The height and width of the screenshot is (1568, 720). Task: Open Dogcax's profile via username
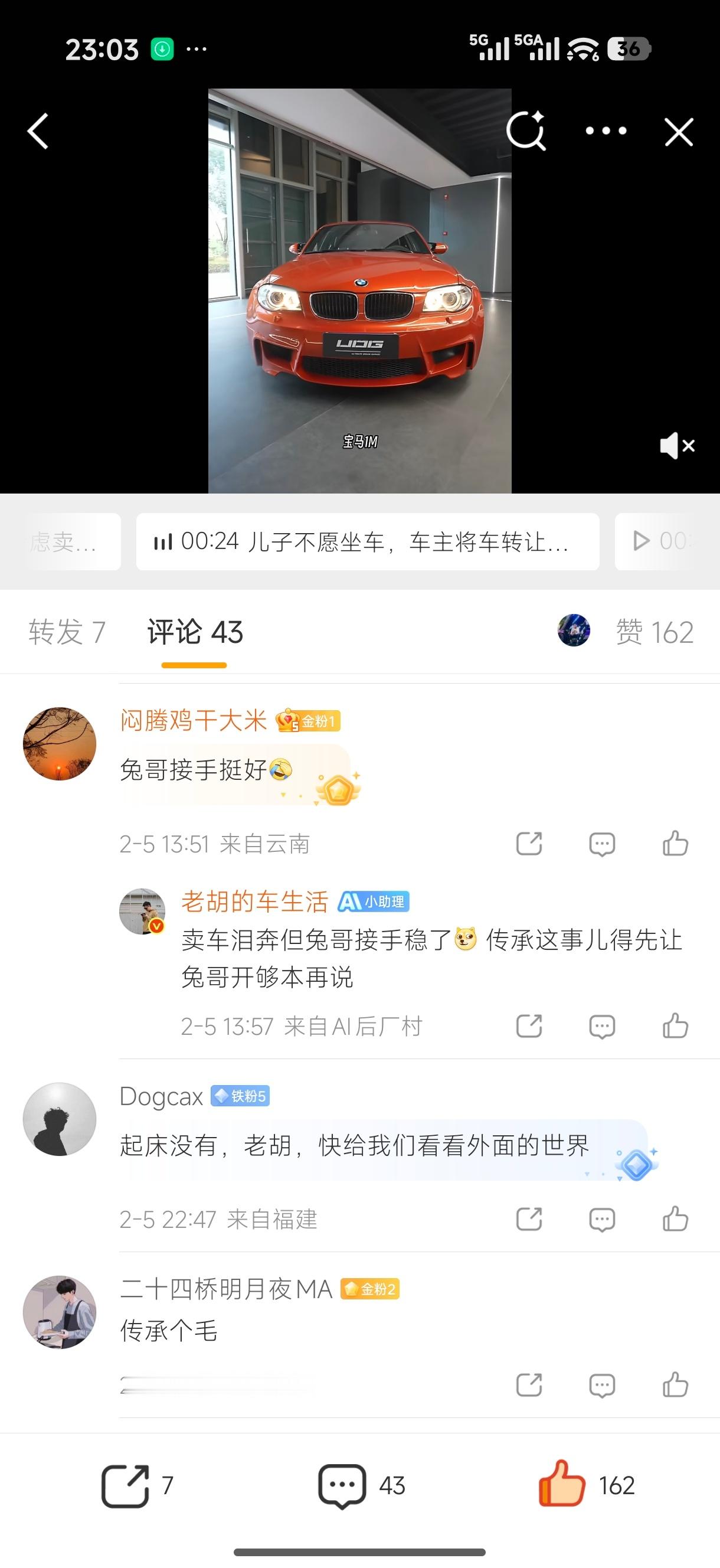(x=160, y=1096)
